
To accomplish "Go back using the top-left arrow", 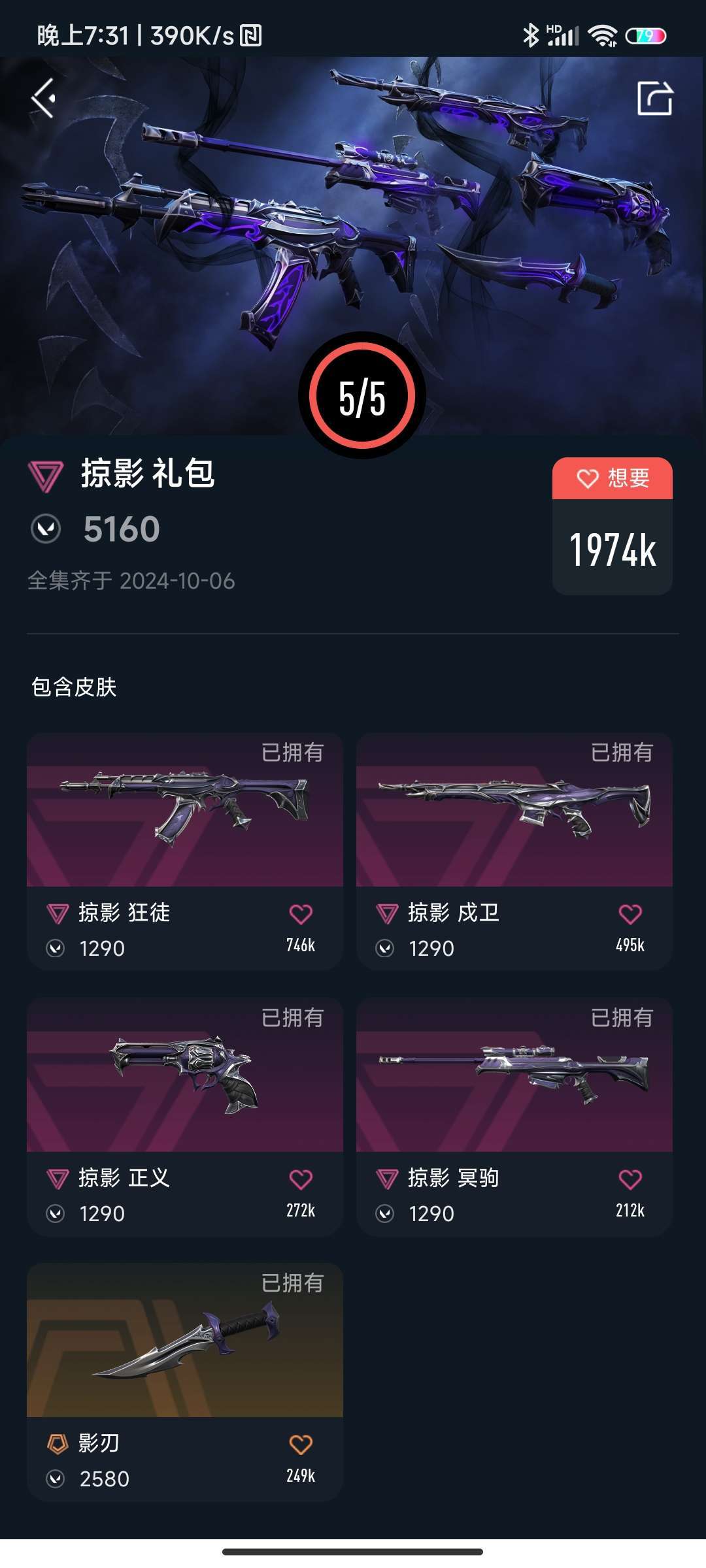I will 43,99.
